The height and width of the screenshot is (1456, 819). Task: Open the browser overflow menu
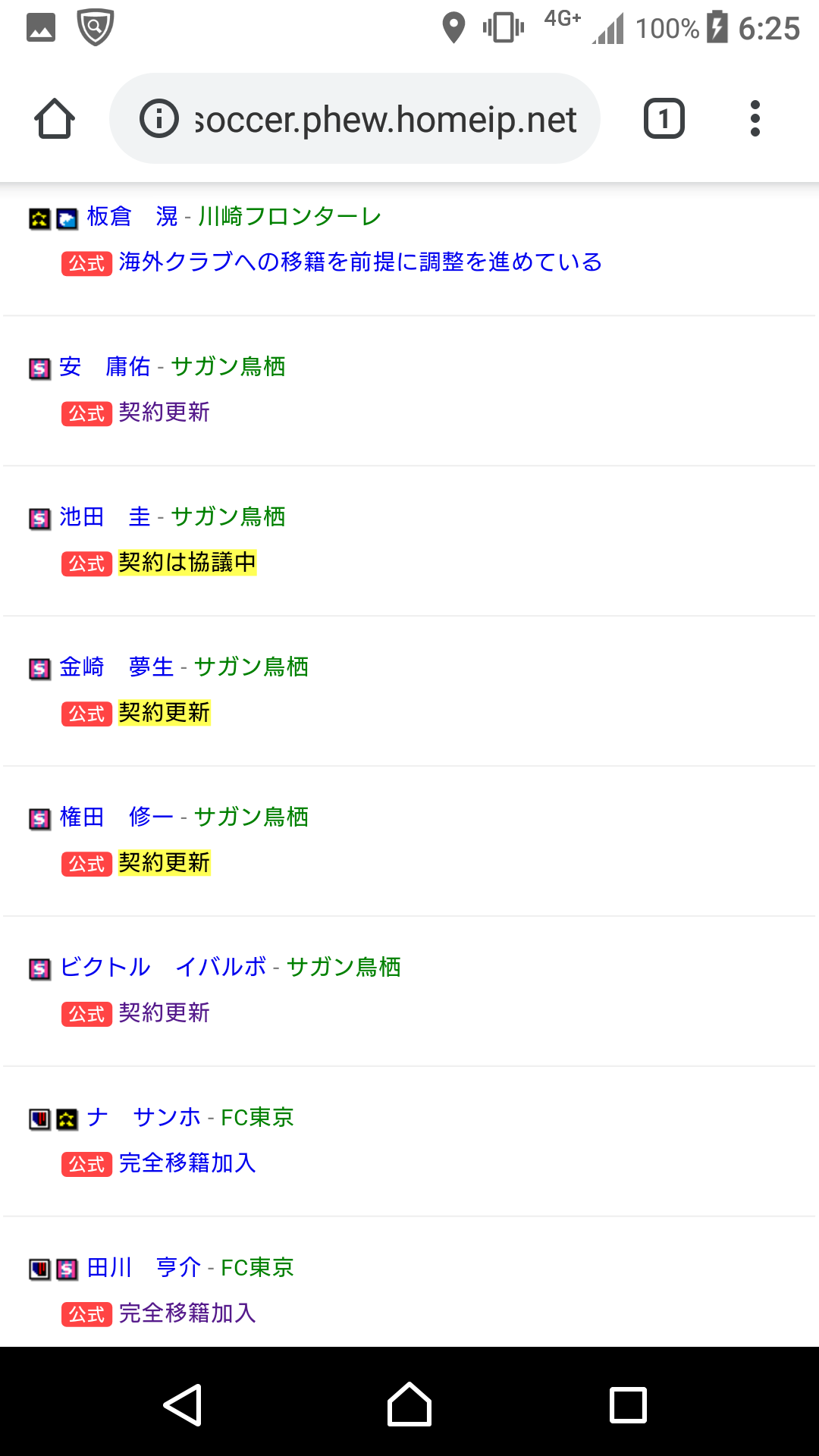coord(755,119)
